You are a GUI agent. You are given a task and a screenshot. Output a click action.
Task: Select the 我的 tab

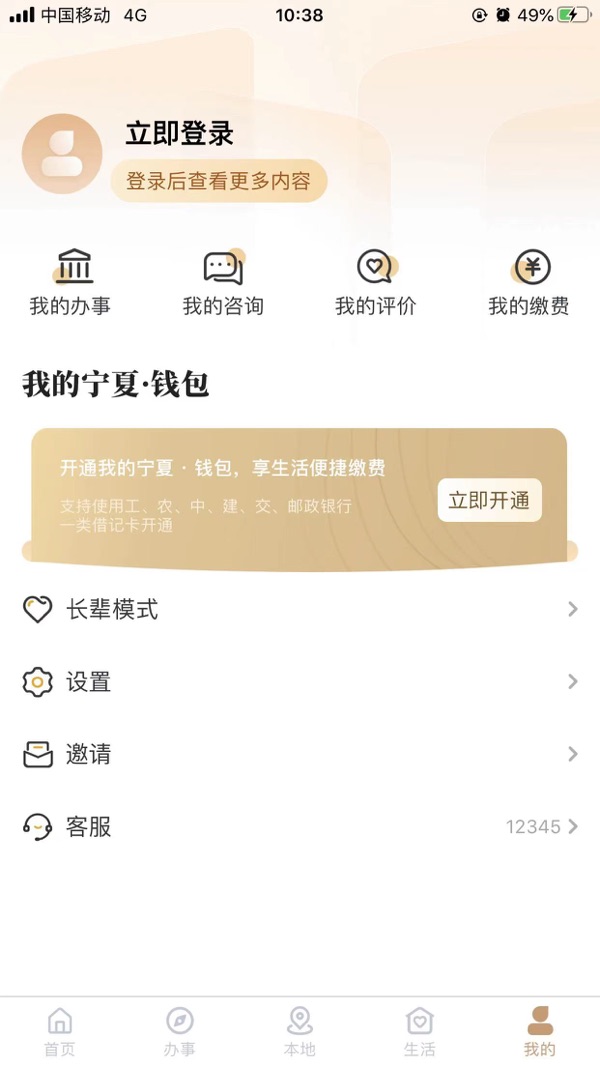click(540, 1032)
